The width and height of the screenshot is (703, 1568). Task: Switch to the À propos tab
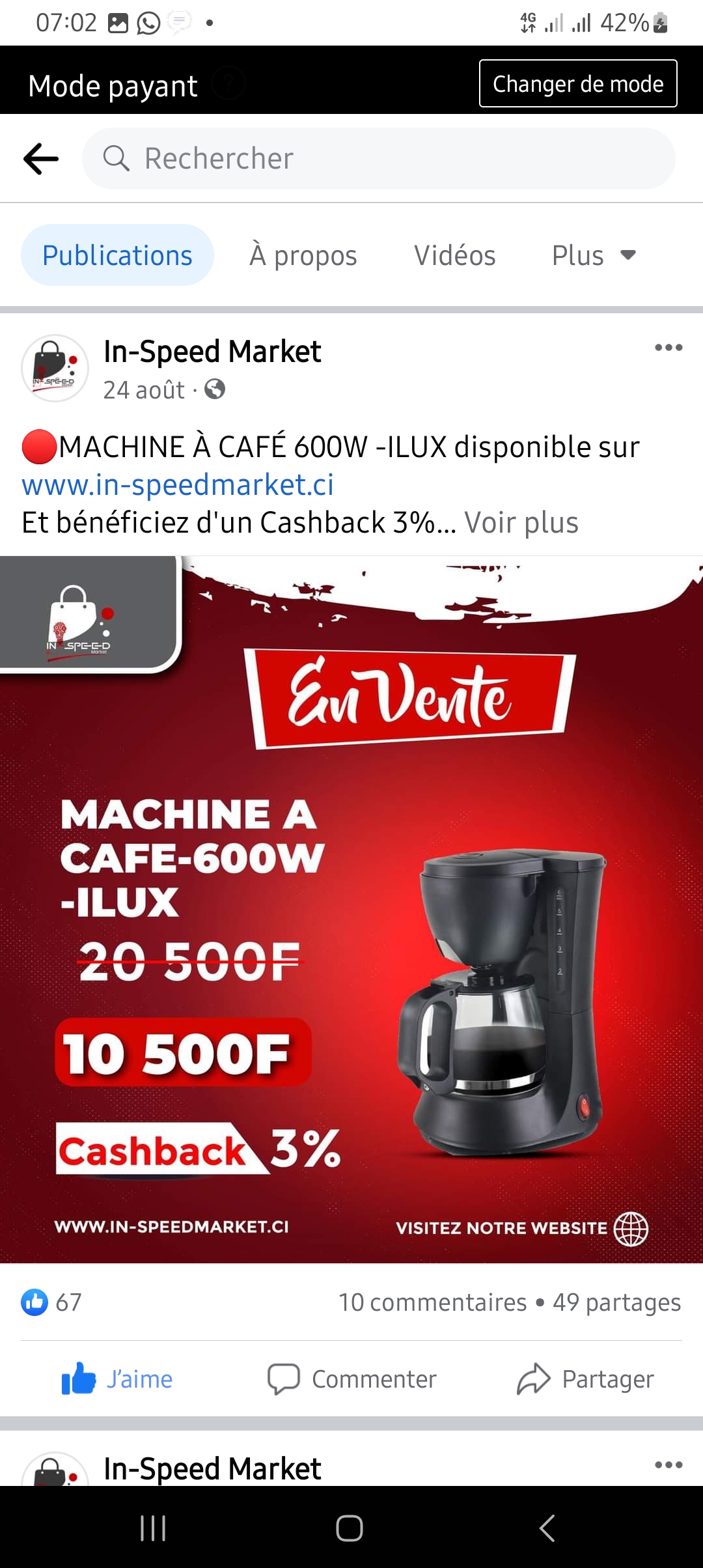303,255
